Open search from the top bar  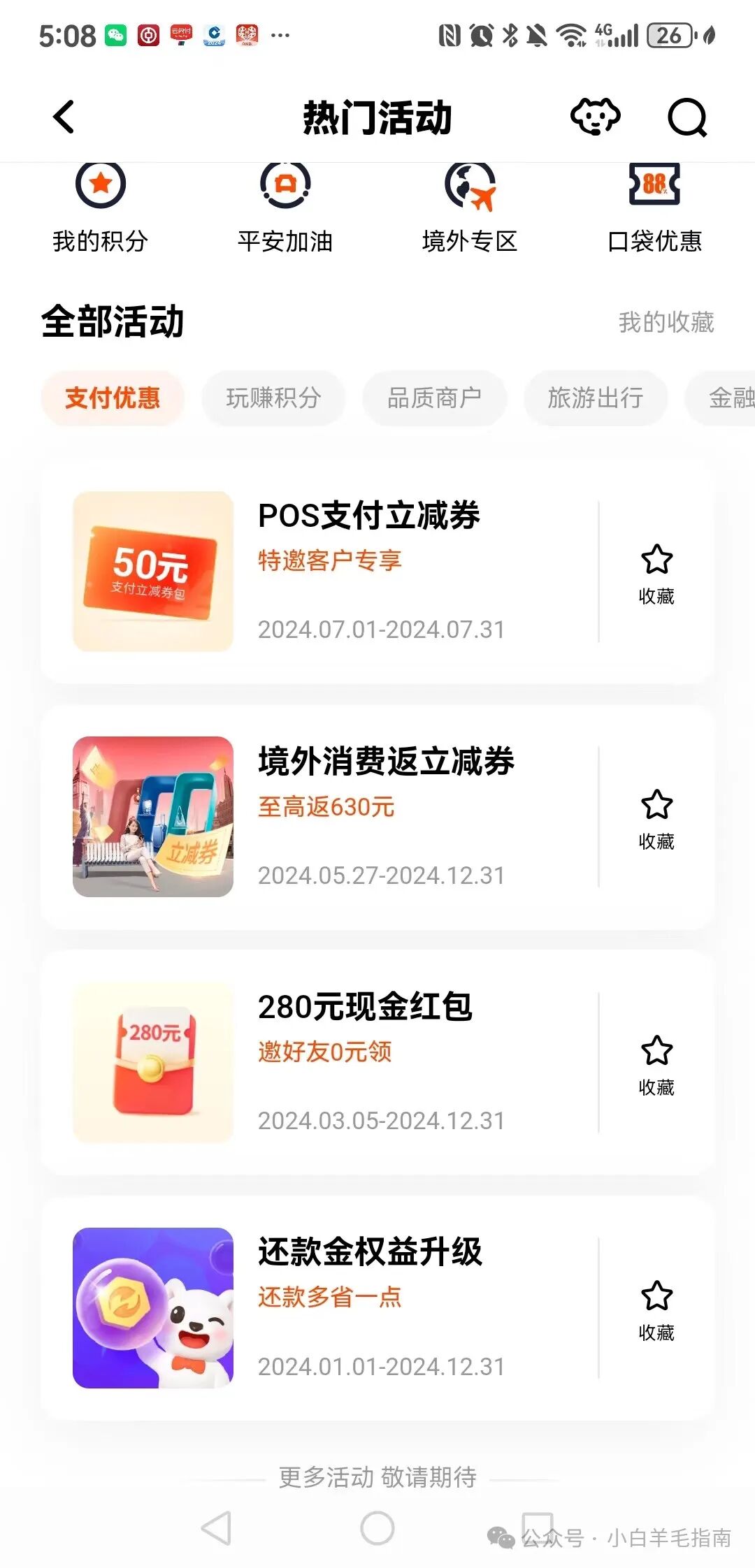(686, 118)
